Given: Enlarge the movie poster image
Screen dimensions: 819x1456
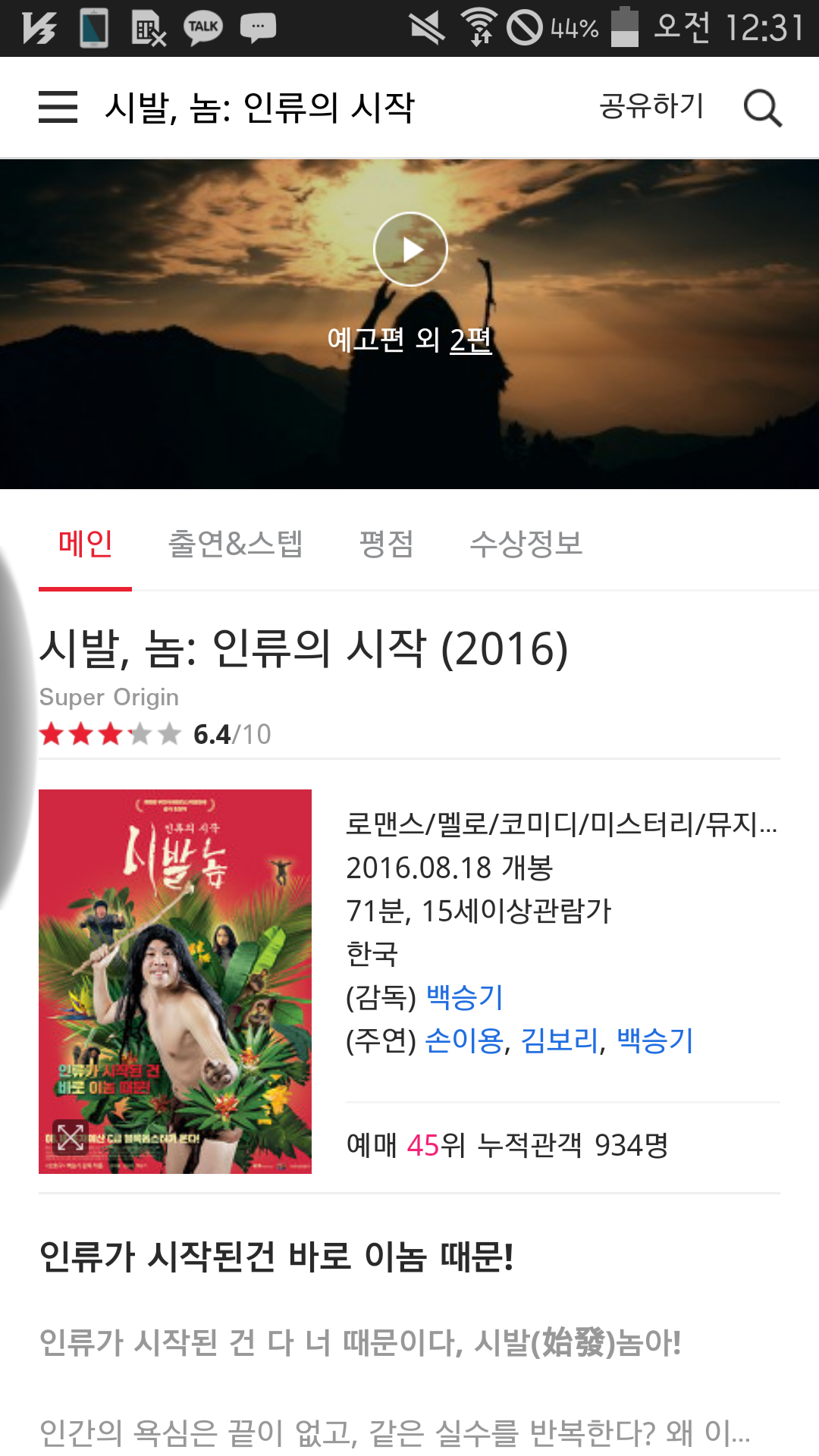Looking at the screenshot, I should tap(71, 1137).
